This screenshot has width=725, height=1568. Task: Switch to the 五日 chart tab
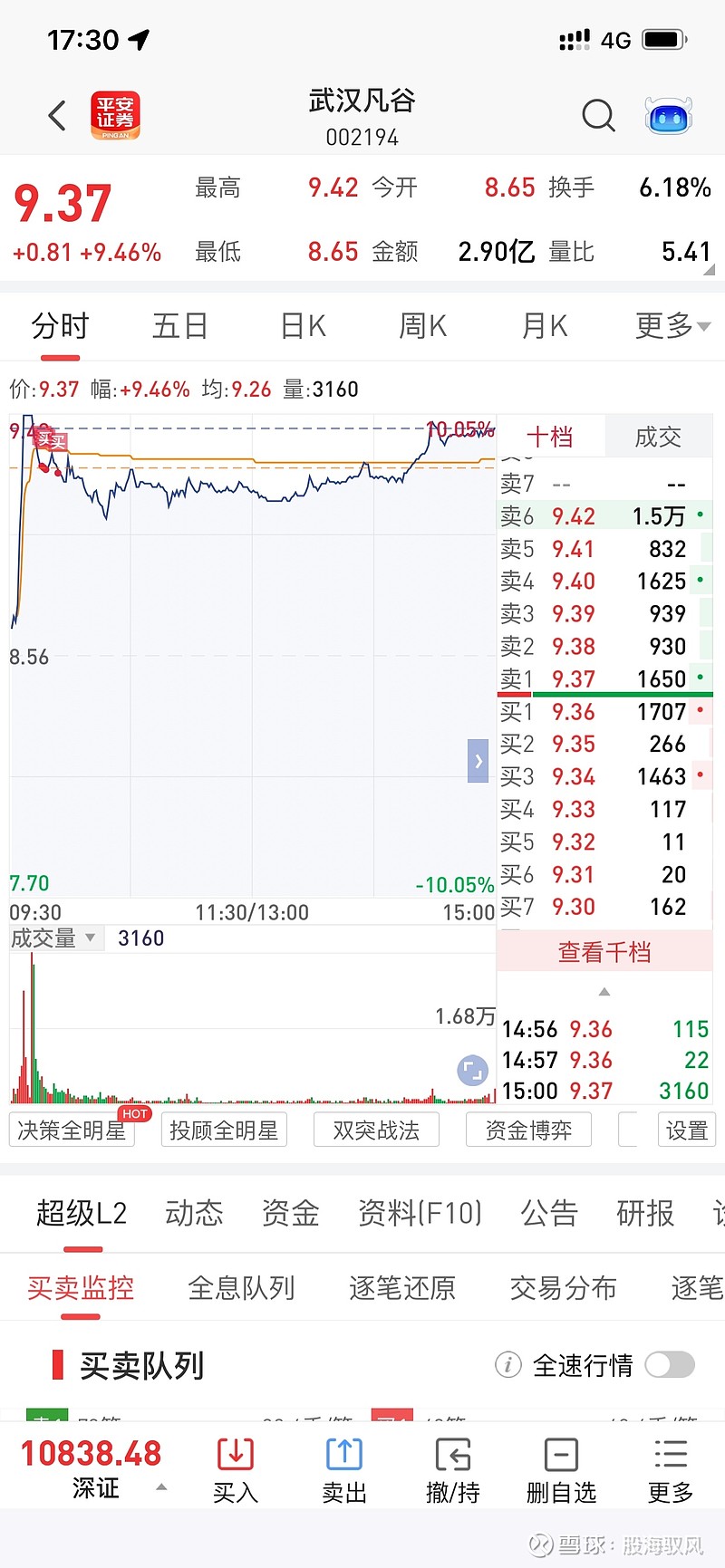[x=179, y=325]
